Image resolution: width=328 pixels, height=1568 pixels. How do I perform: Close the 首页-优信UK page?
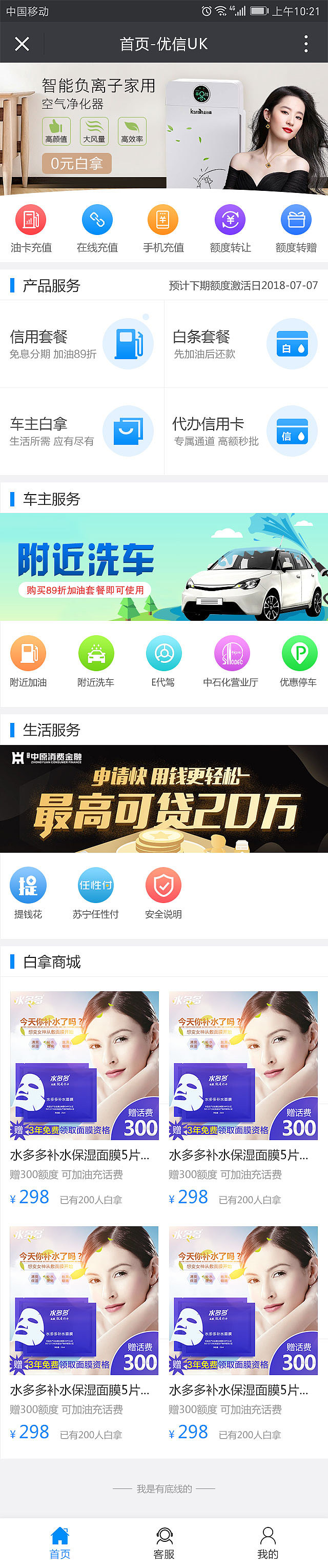click(x=22, y=44)
